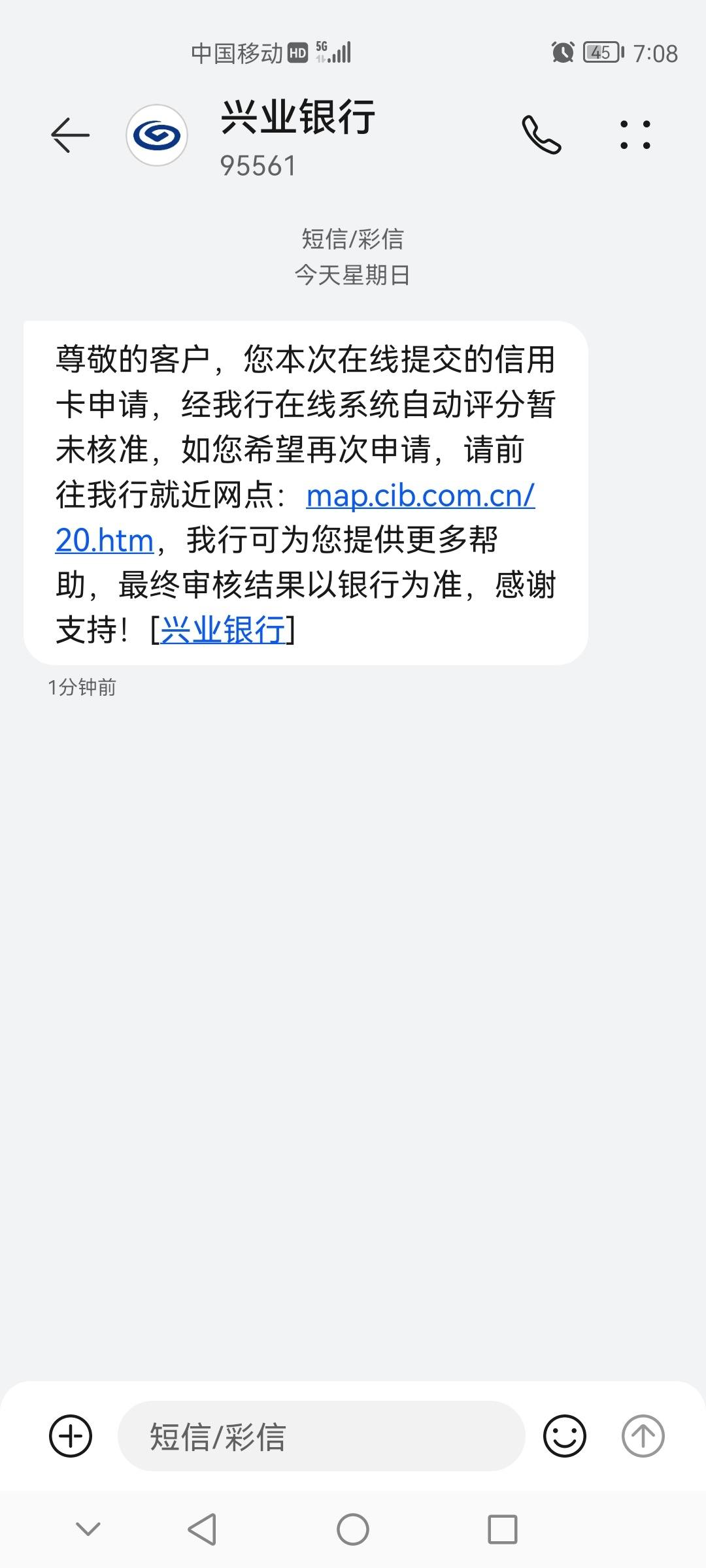Tap the send arrow button

click(643, 1436)
